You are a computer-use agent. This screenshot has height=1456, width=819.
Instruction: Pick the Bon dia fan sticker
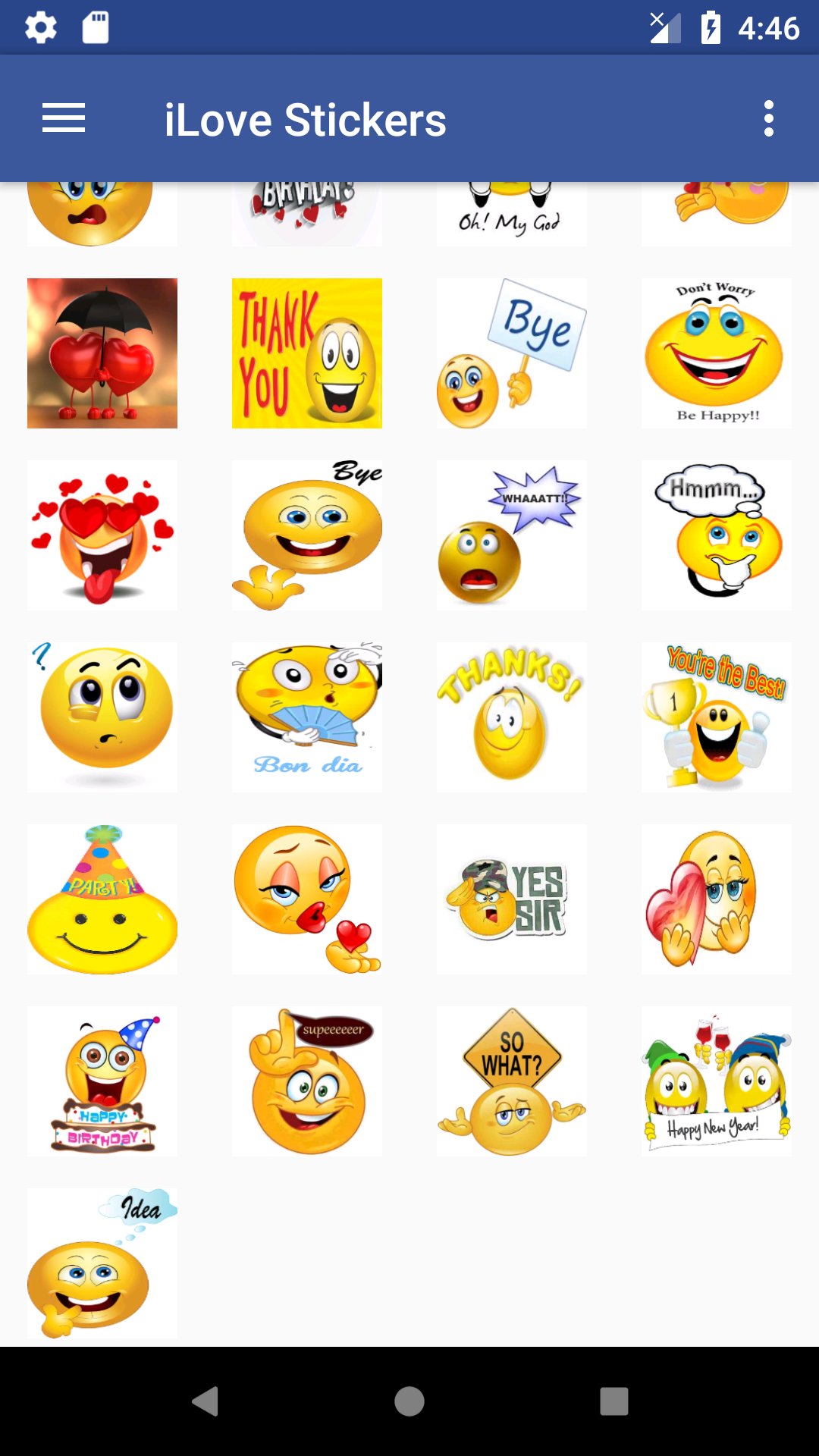(306, 717)
